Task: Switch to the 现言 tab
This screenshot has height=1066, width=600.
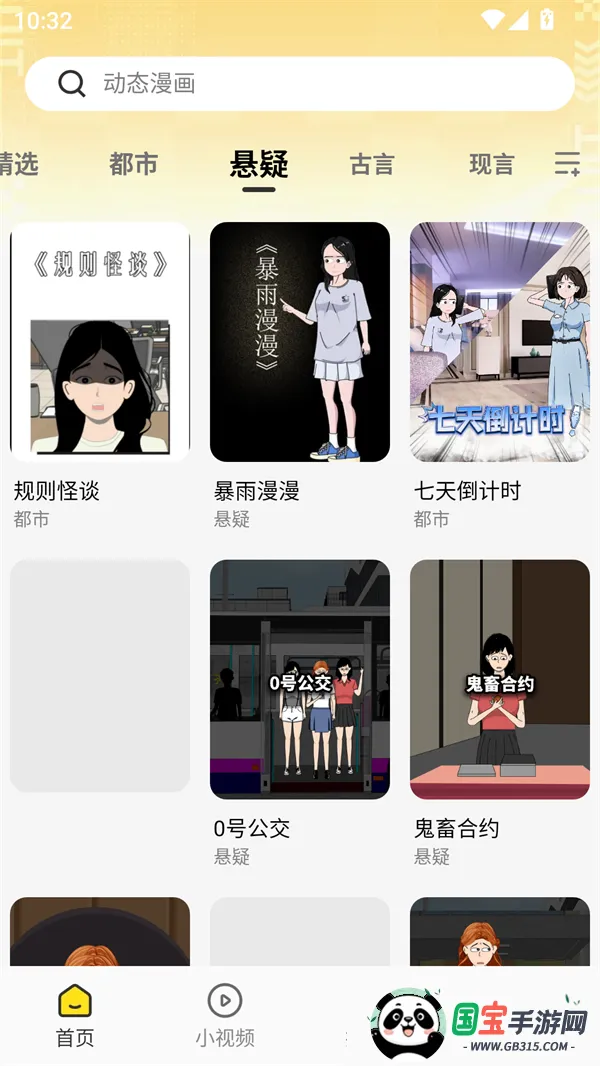Action: (491, 165)
